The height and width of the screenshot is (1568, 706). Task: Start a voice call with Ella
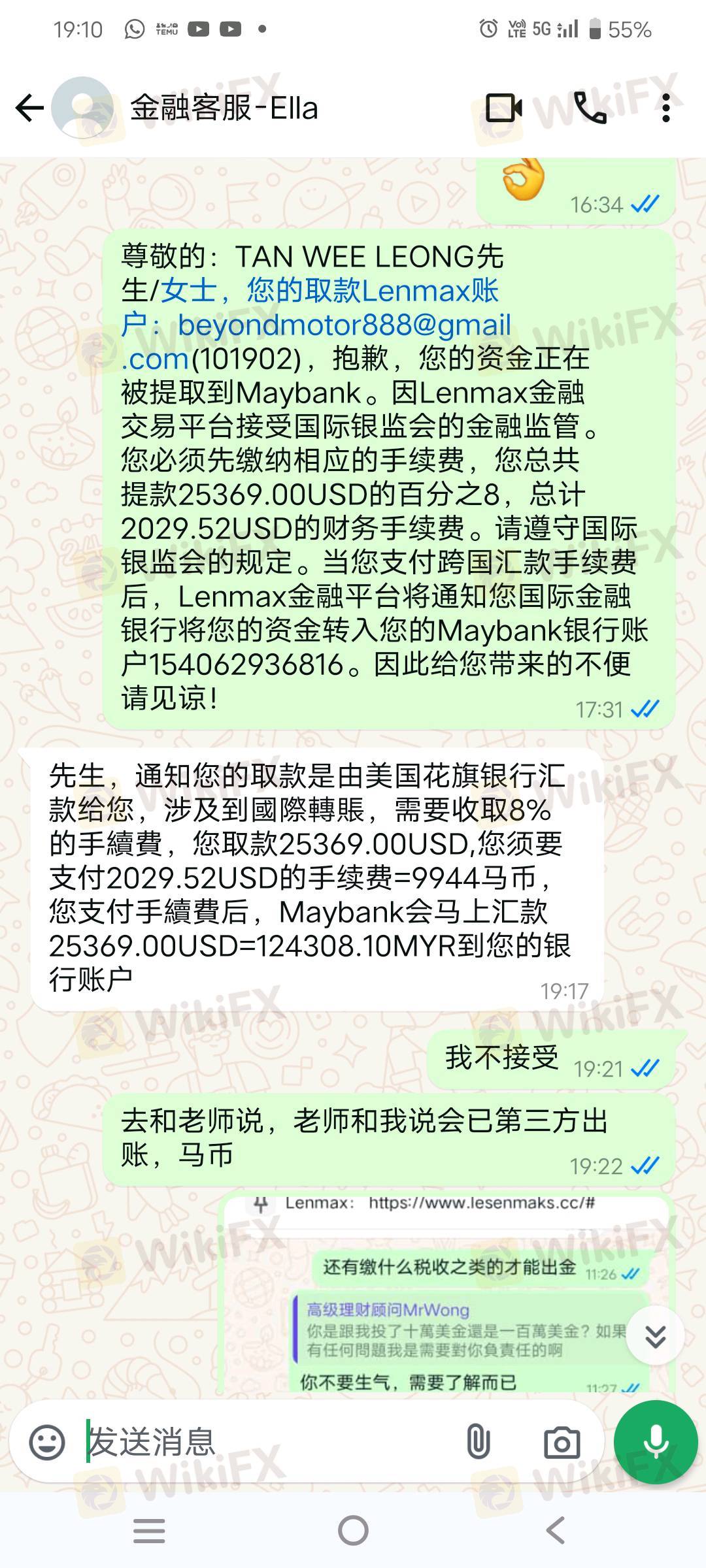(589, 108)
